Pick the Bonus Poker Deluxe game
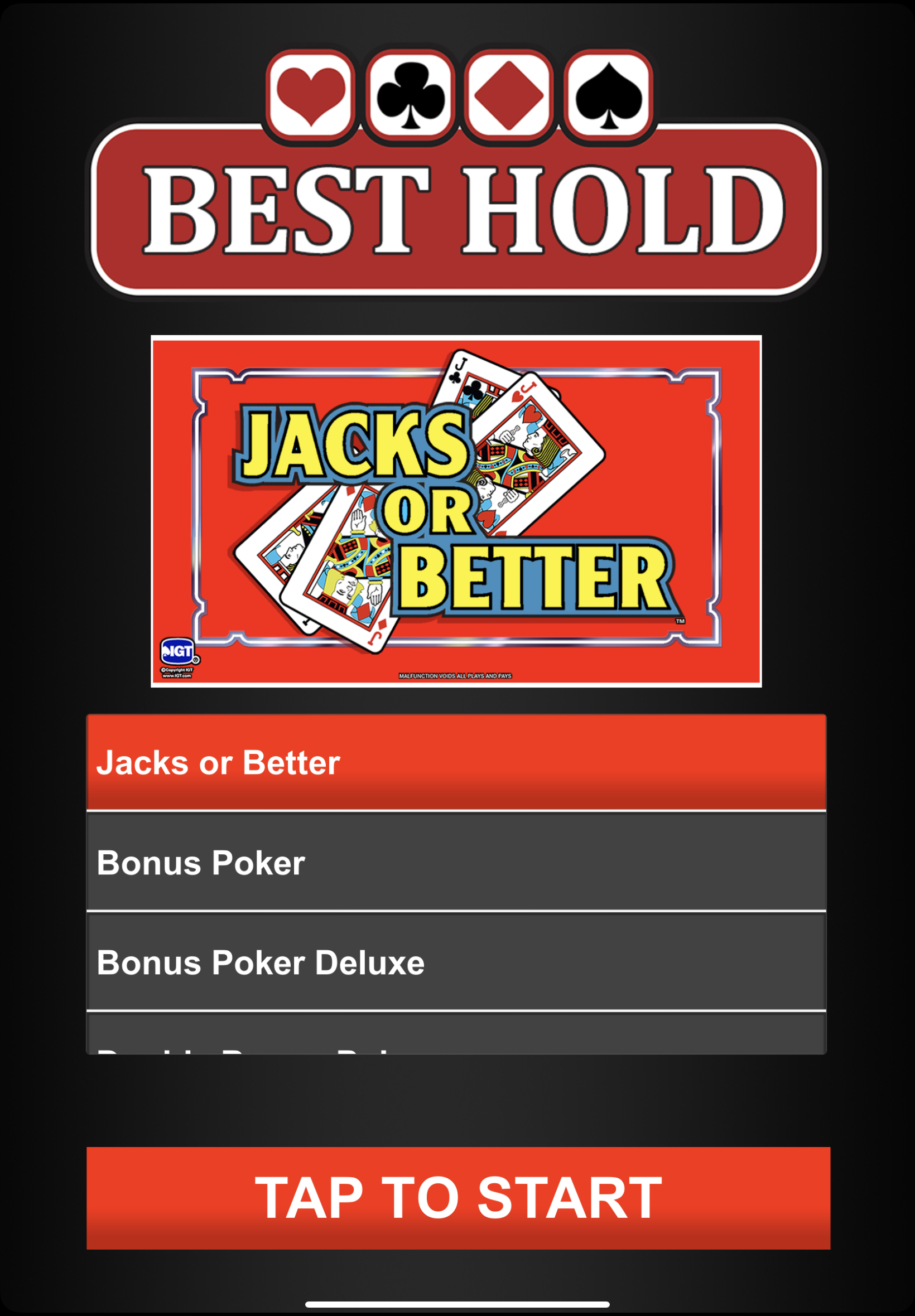 tap(456, 961)
